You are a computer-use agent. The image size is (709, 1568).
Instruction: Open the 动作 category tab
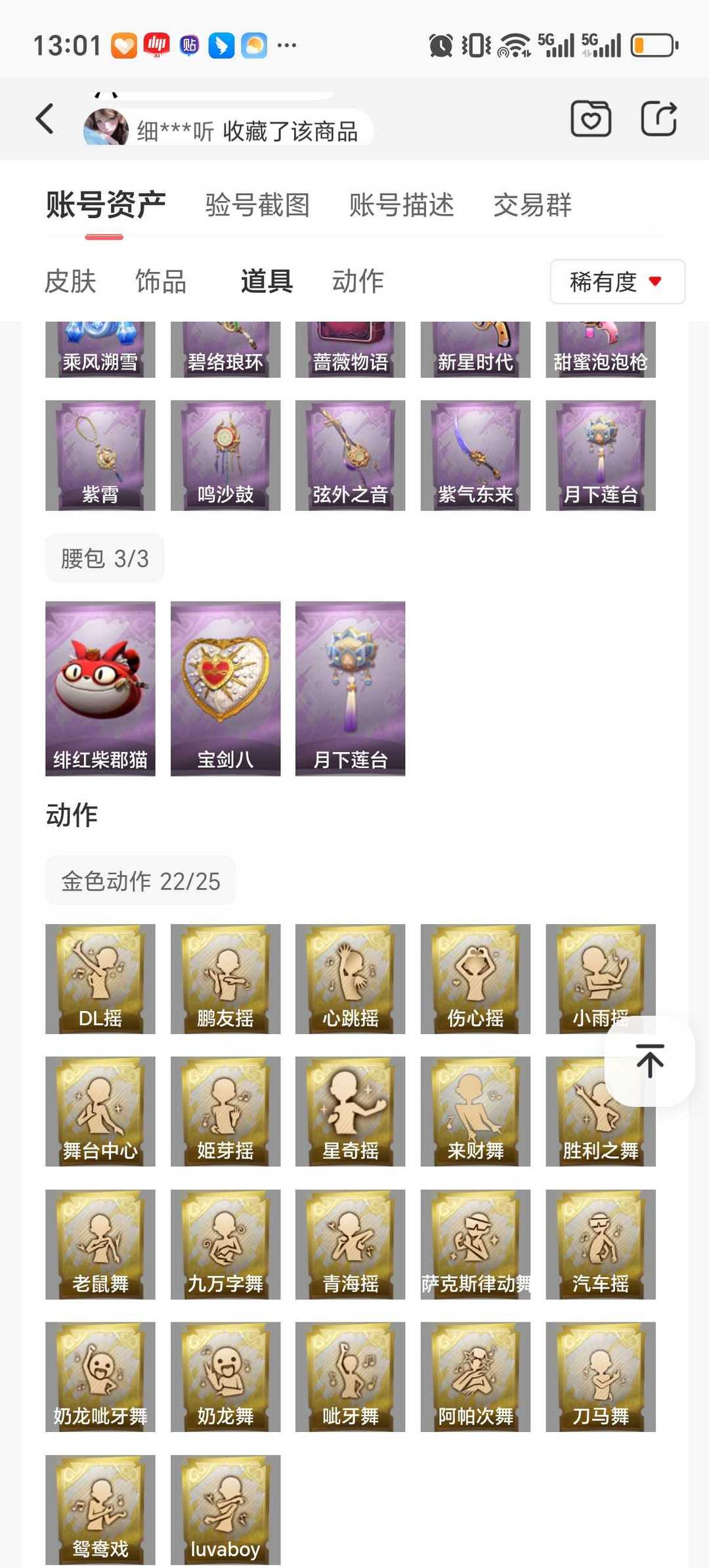coord(357,282)
